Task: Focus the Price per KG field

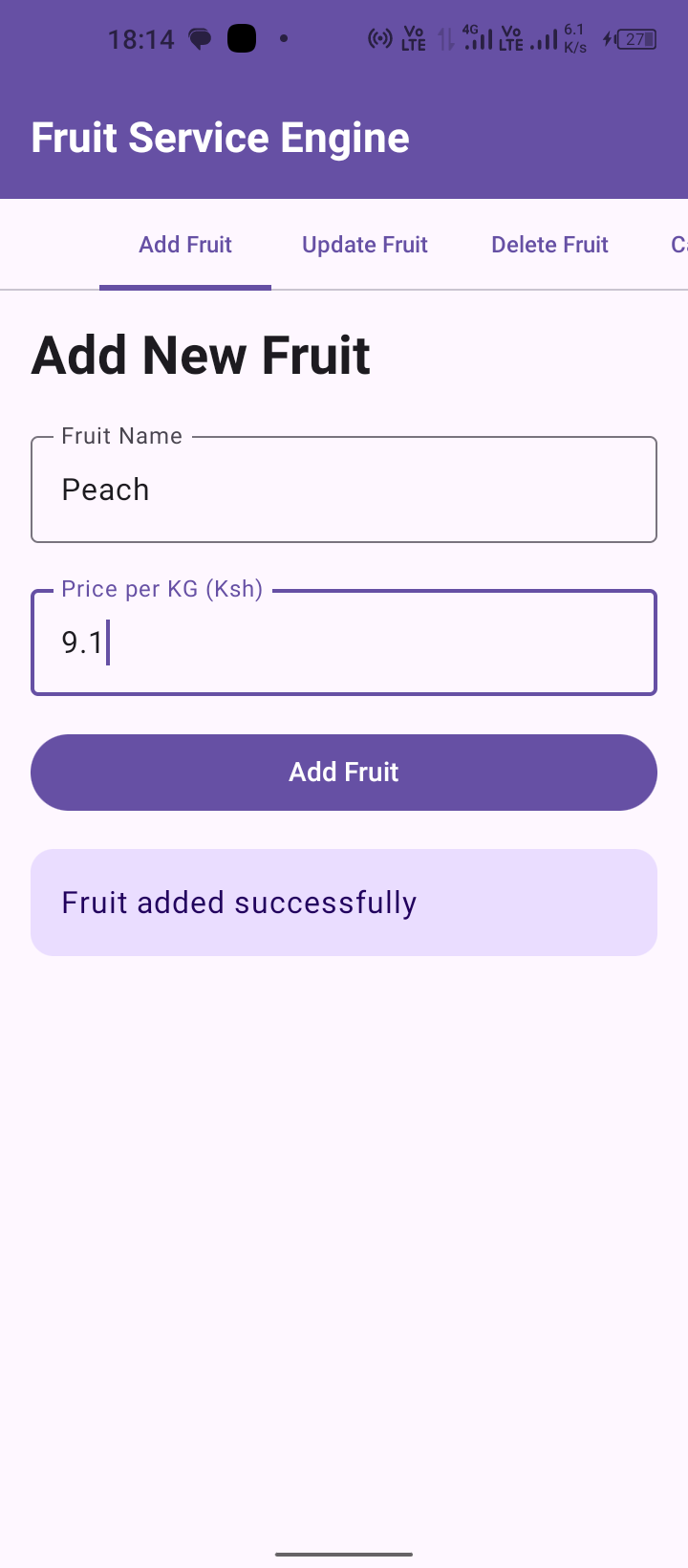Action: (x=344, y=642)
